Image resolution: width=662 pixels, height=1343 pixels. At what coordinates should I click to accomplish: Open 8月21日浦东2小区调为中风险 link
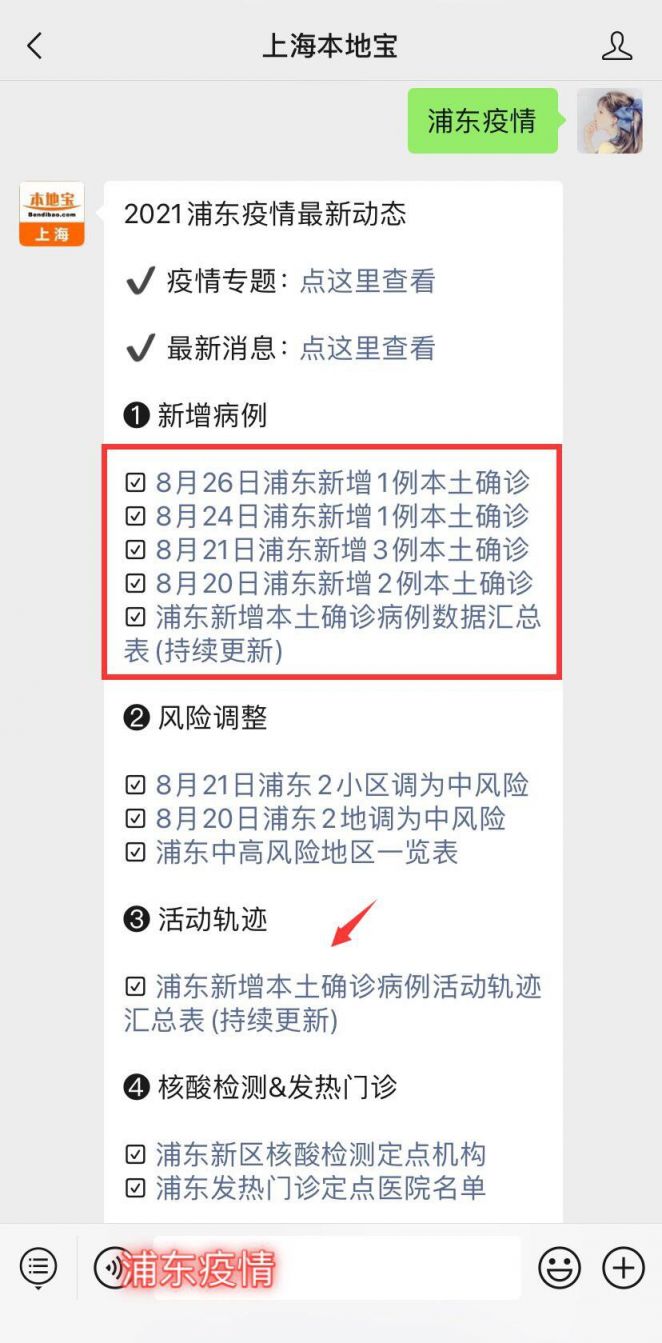342,785
